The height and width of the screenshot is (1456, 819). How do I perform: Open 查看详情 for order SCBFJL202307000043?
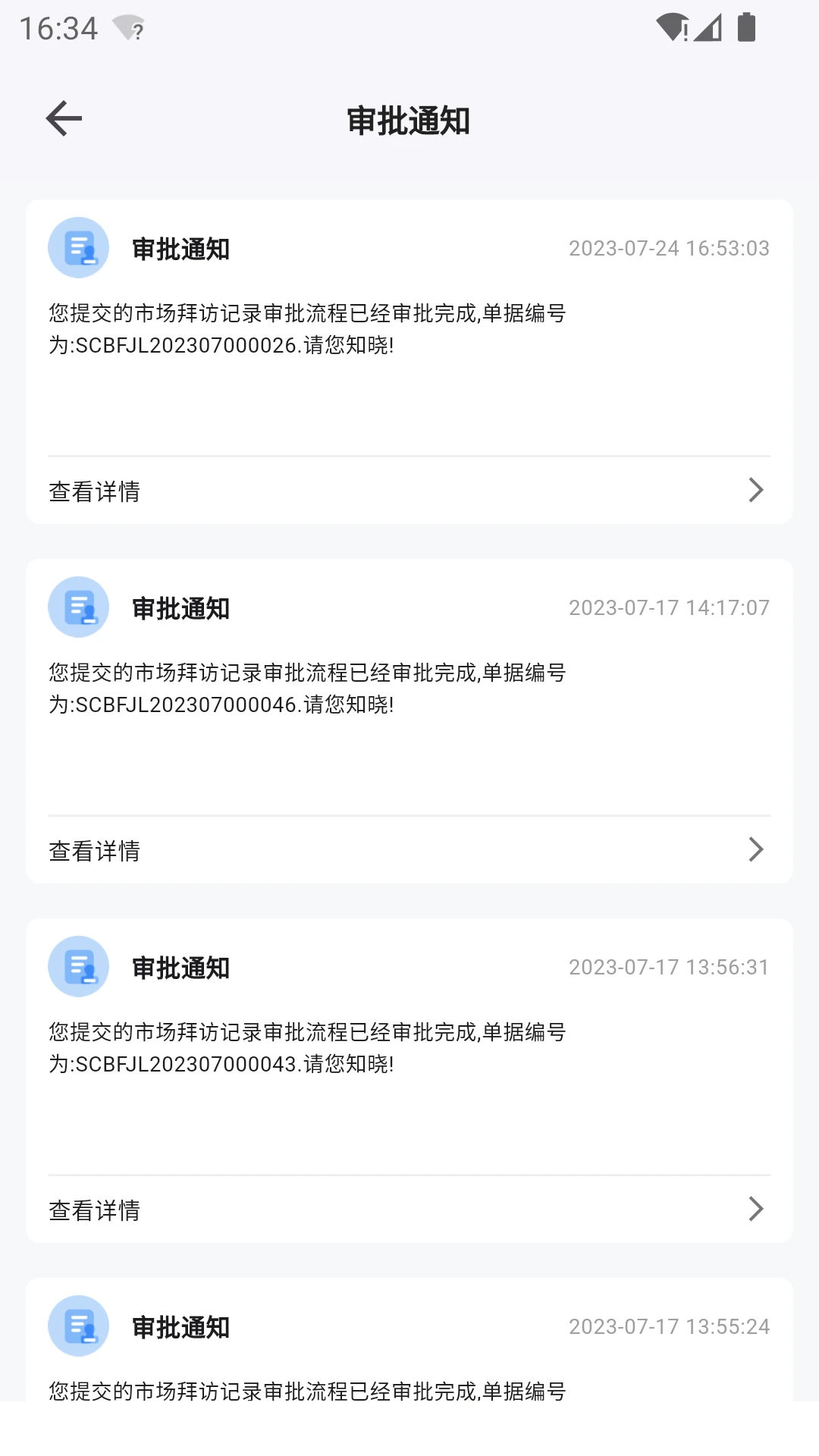coord(96,1209)
